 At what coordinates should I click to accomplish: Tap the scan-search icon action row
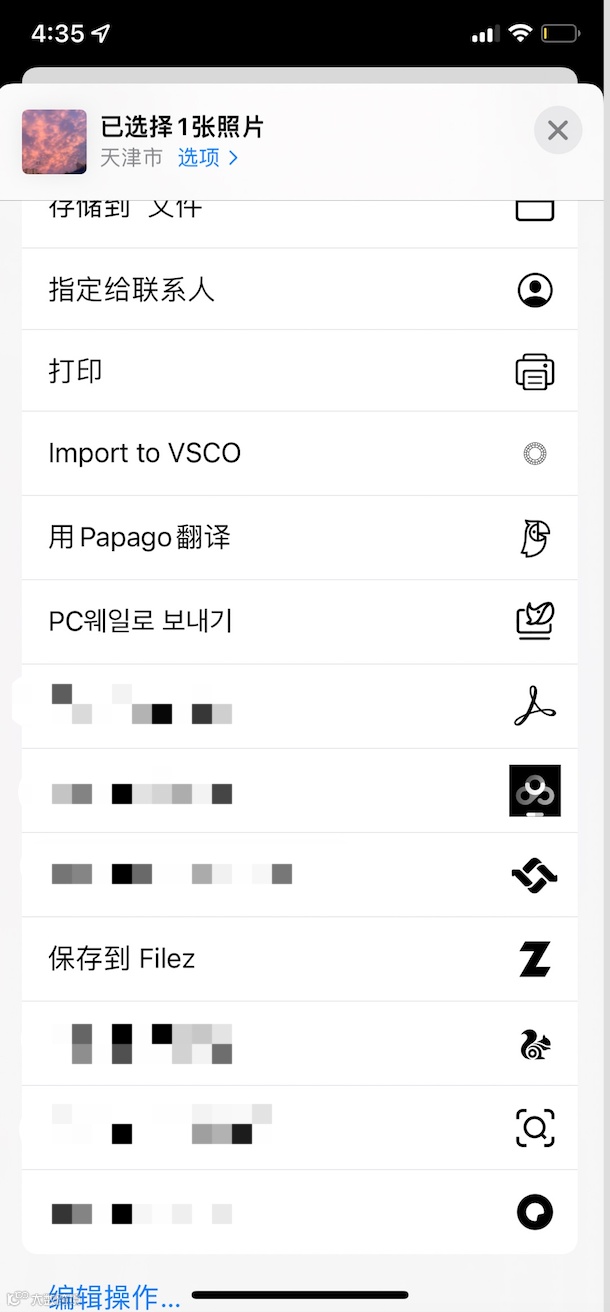pyautogui.click(x=299, y=1128)
